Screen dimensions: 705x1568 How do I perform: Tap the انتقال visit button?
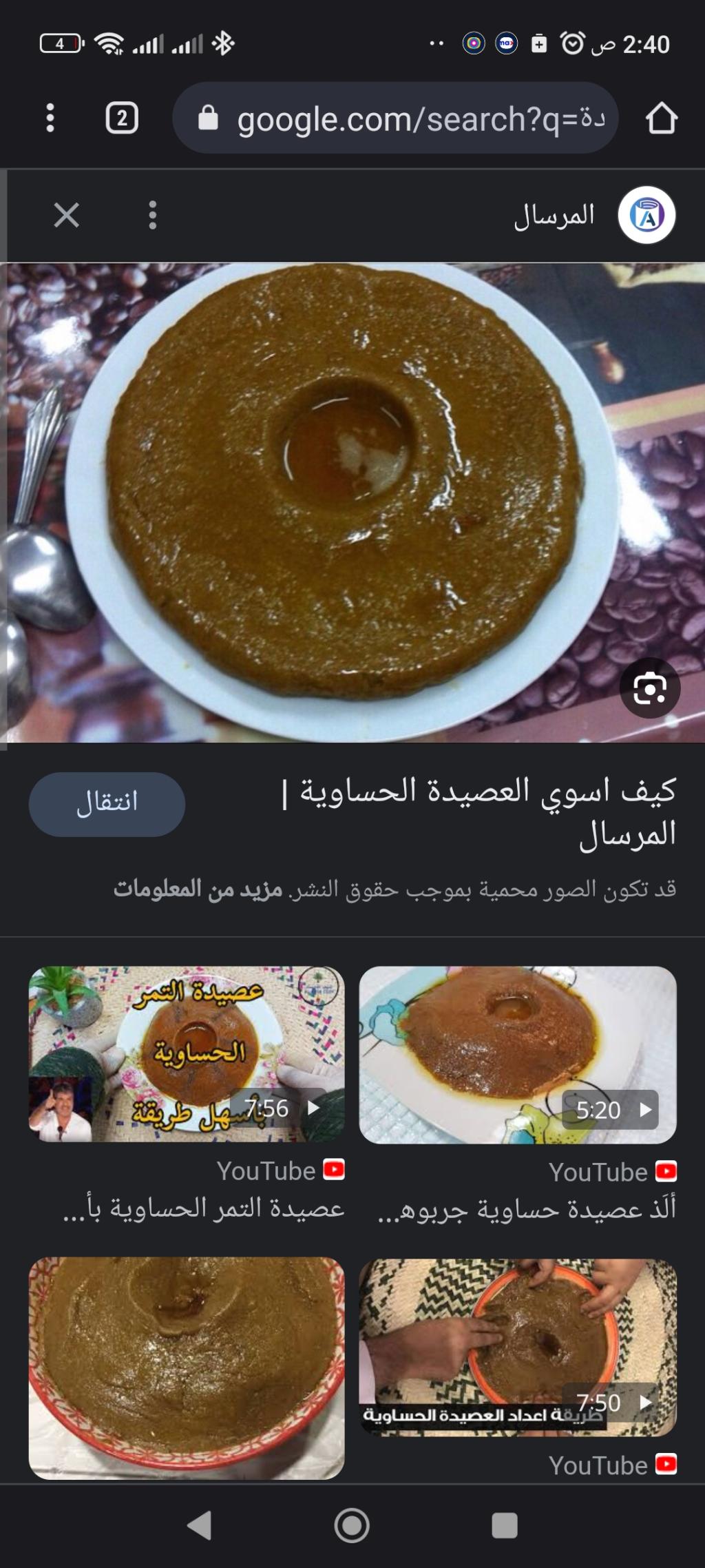pyautogui.click(x=107, y=803)
